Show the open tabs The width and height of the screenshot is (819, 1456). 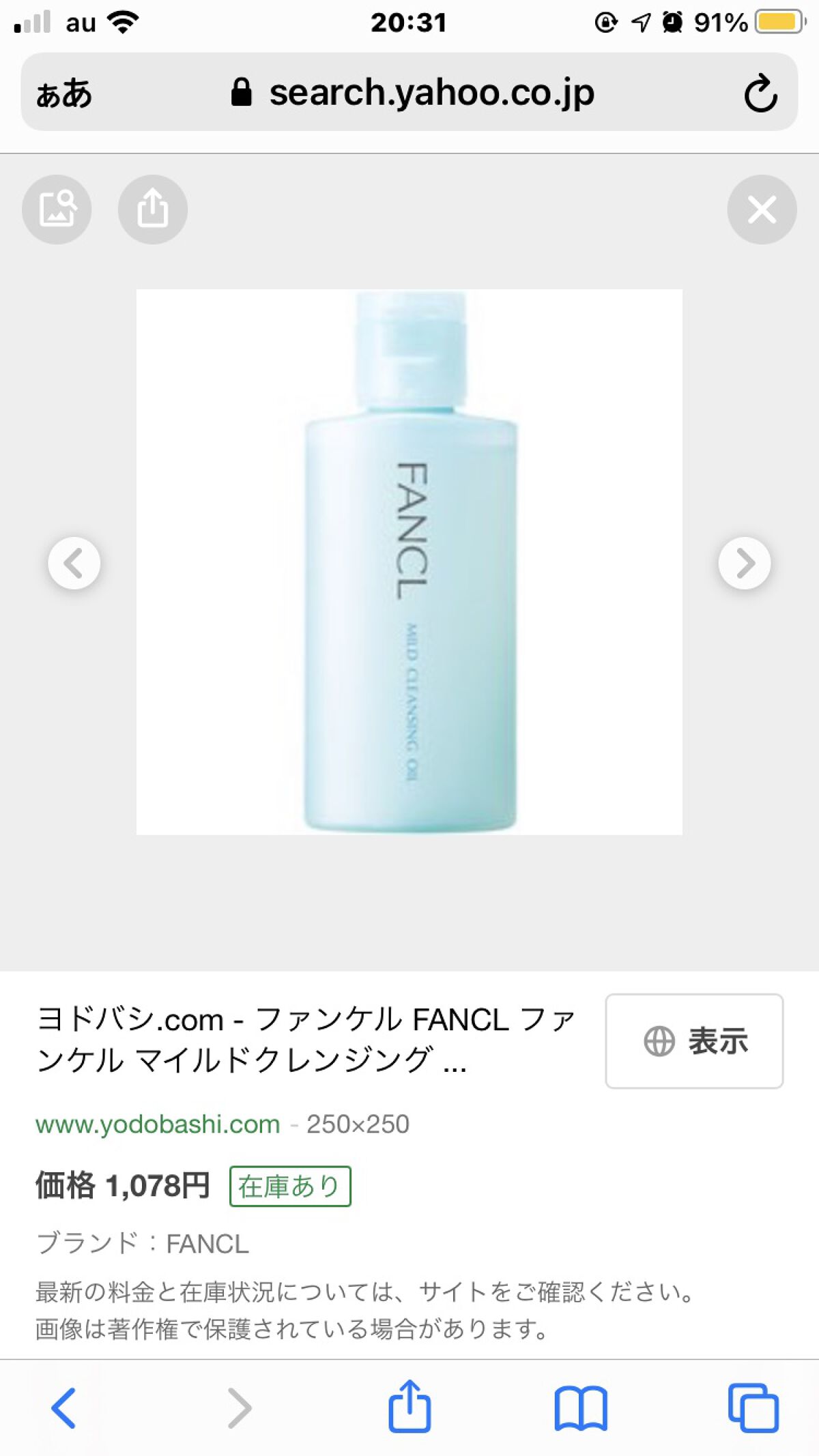(x=753, y=1408)
